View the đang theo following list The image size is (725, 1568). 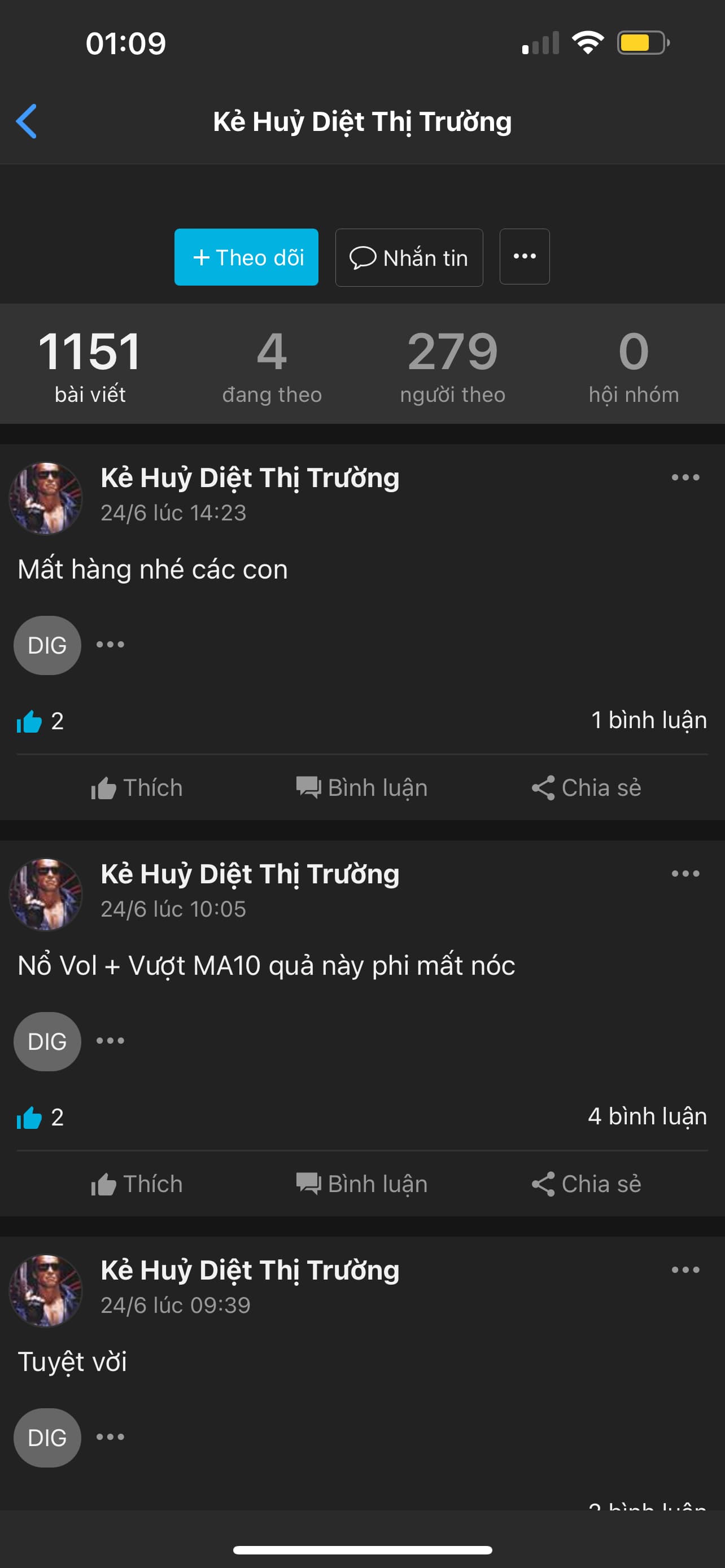coord(272,365)
